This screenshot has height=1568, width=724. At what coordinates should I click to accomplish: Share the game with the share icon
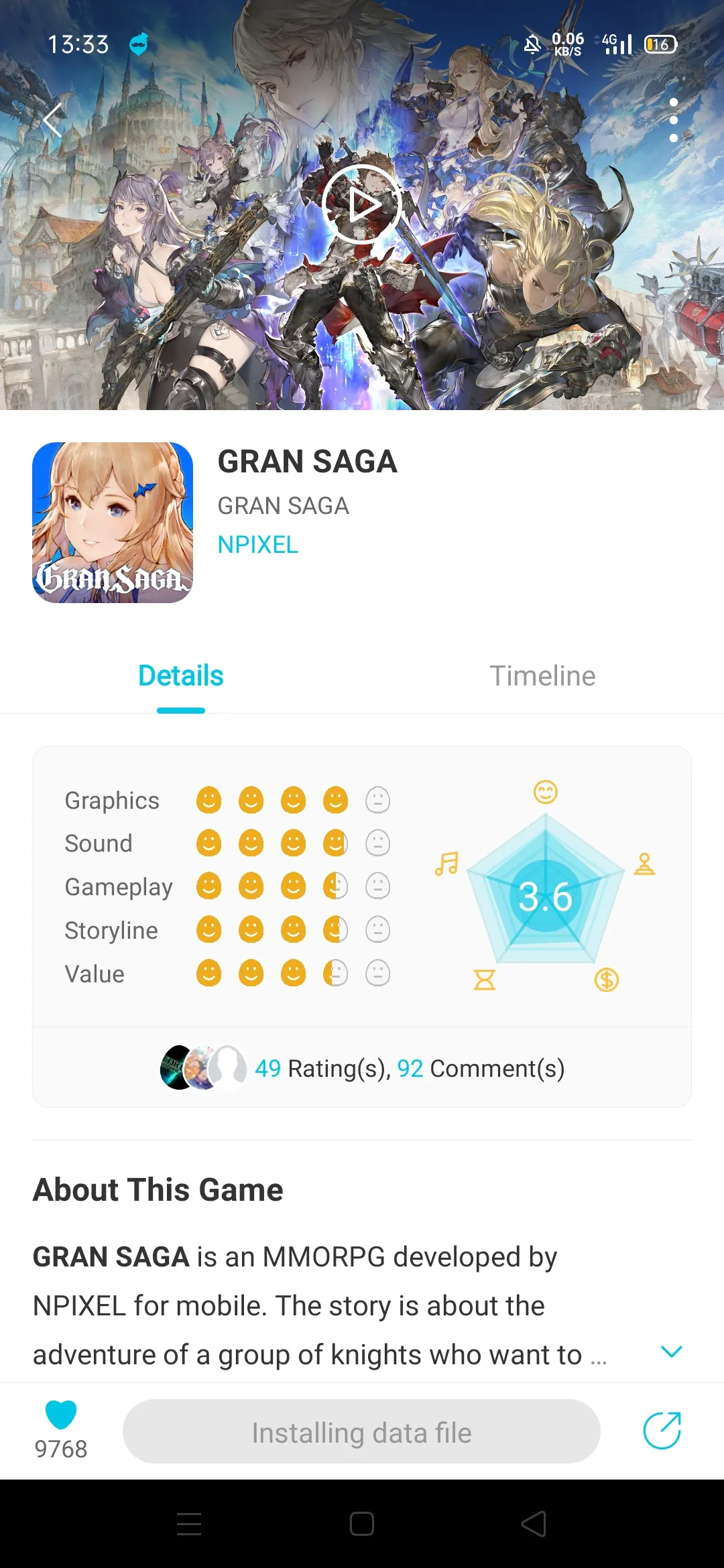tap(662, 1431)
